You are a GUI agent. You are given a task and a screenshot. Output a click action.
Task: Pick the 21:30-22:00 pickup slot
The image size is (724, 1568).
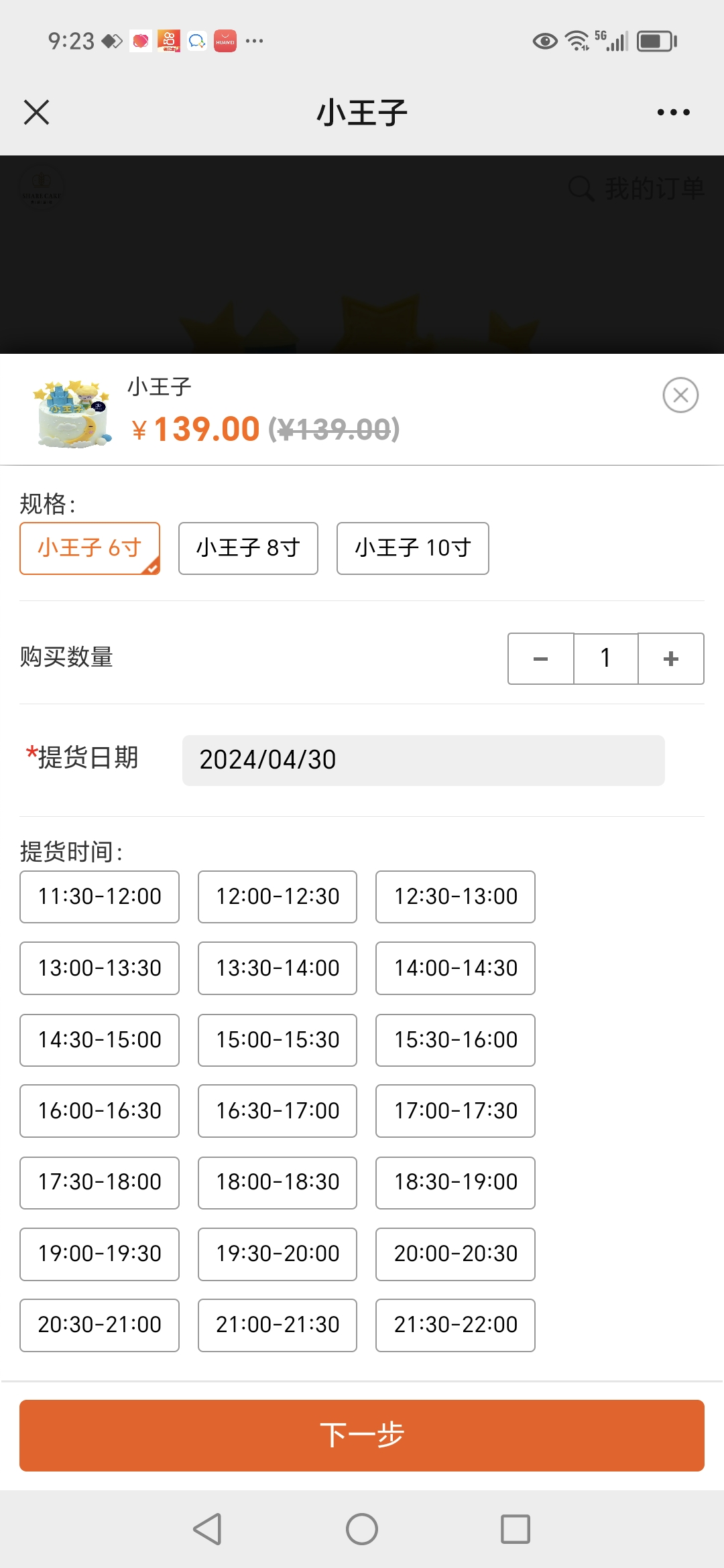(x=456, y=1325)
